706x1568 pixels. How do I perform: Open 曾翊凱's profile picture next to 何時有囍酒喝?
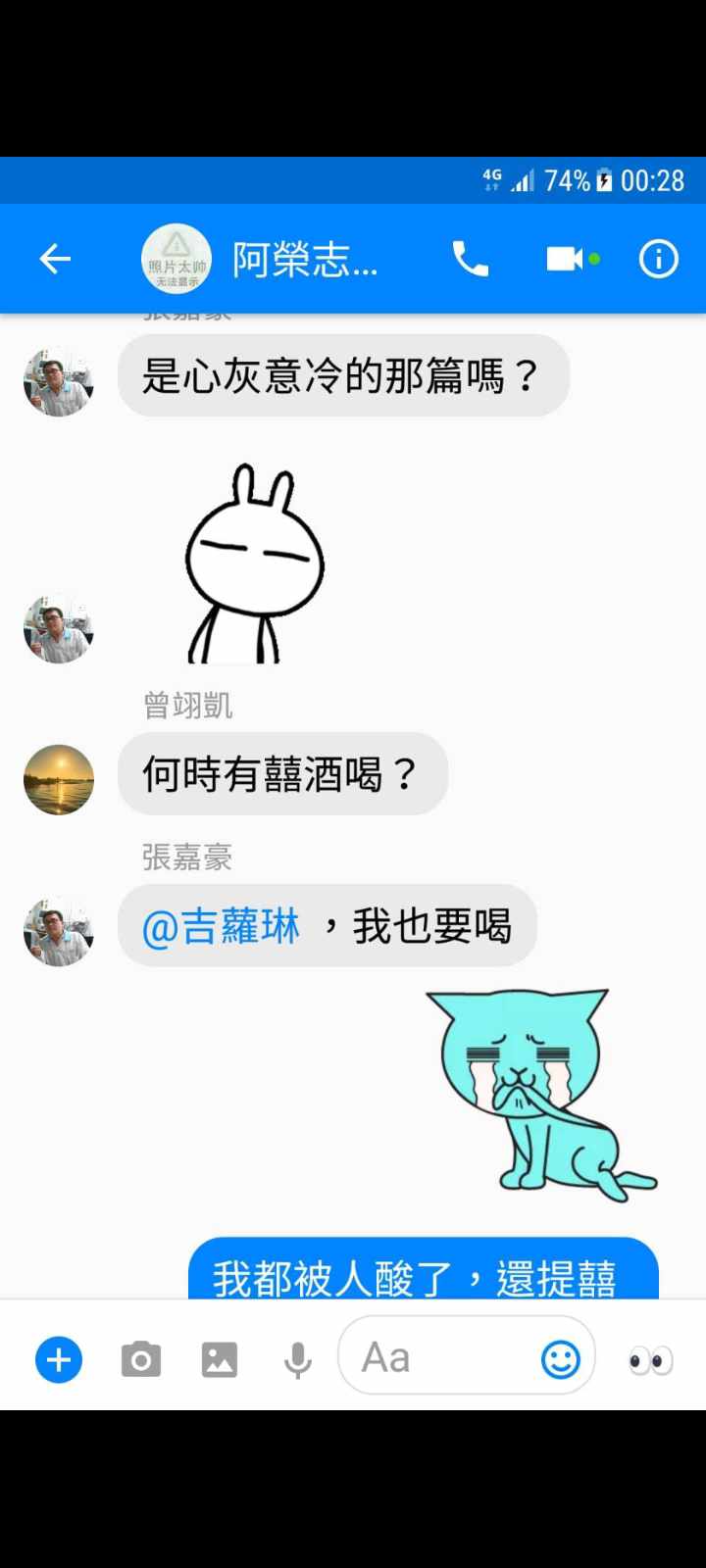click(x=59, y=780)
